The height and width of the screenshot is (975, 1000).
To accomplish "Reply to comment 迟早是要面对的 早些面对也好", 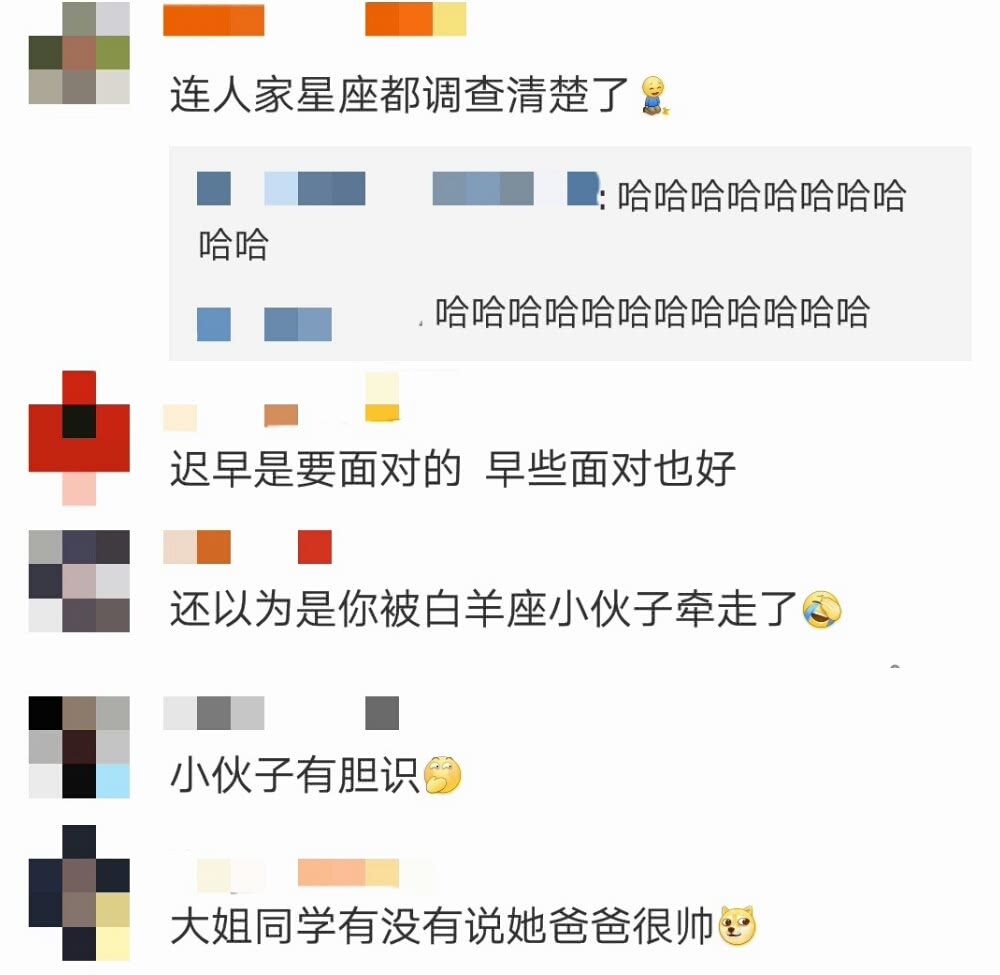I will point(452,468).
